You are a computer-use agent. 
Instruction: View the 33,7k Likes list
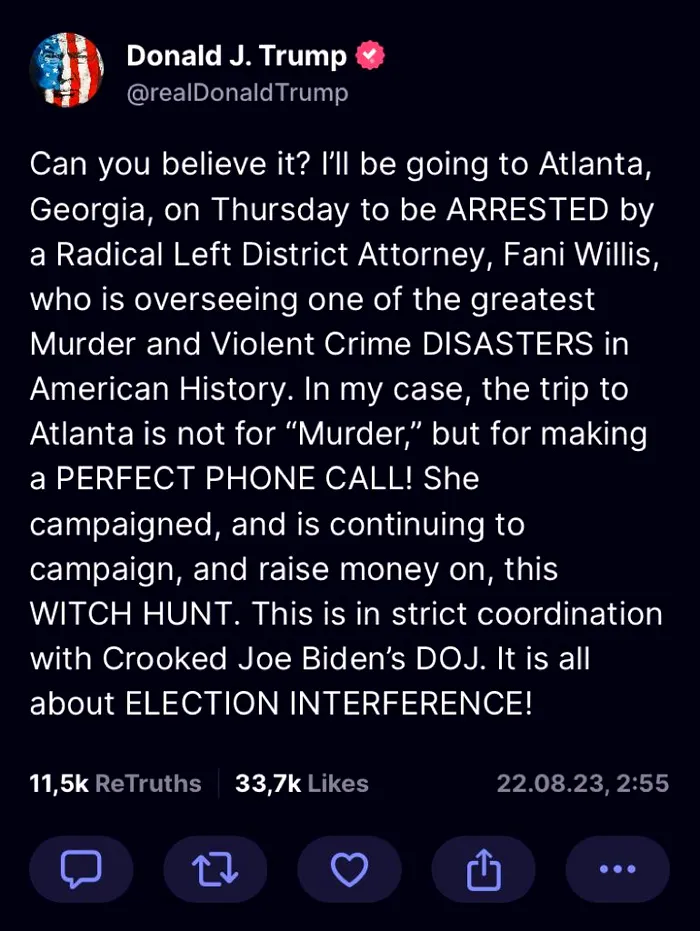point(301,783)
